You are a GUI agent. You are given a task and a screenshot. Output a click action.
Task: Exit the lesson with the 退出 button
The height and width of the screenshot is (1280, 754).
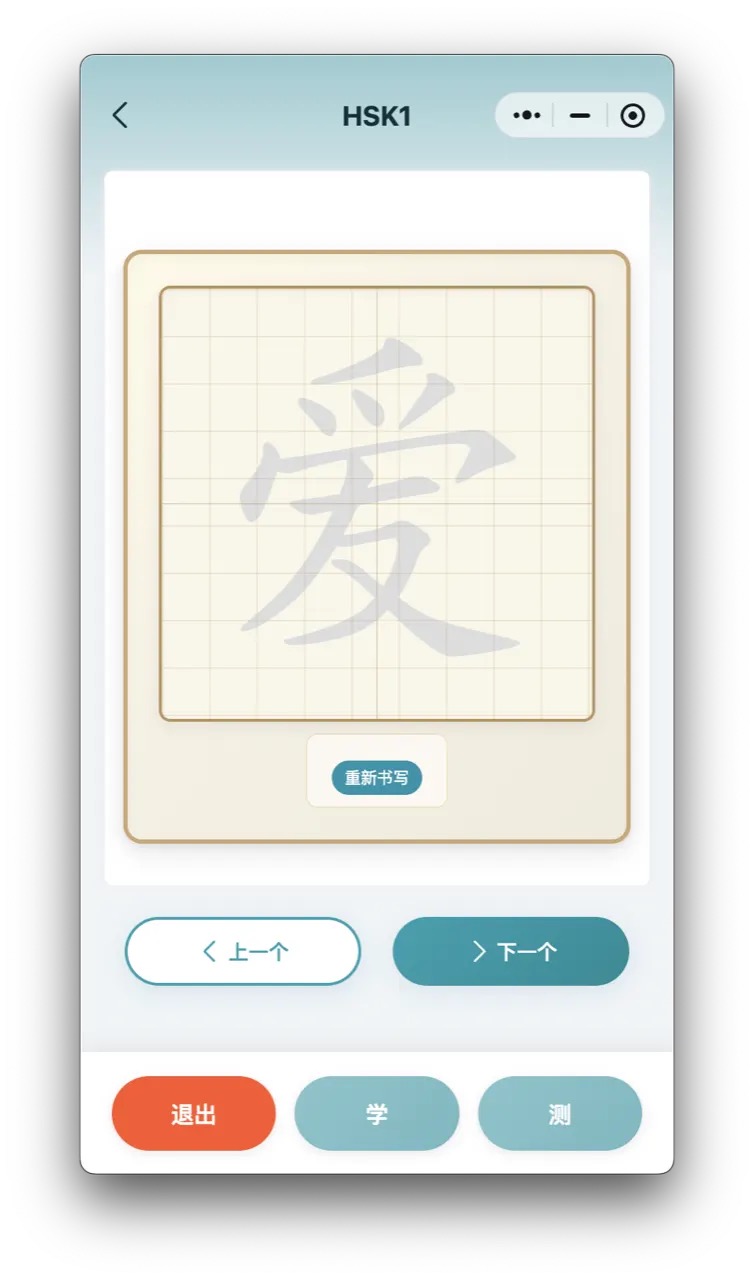tap(193, 1113)
